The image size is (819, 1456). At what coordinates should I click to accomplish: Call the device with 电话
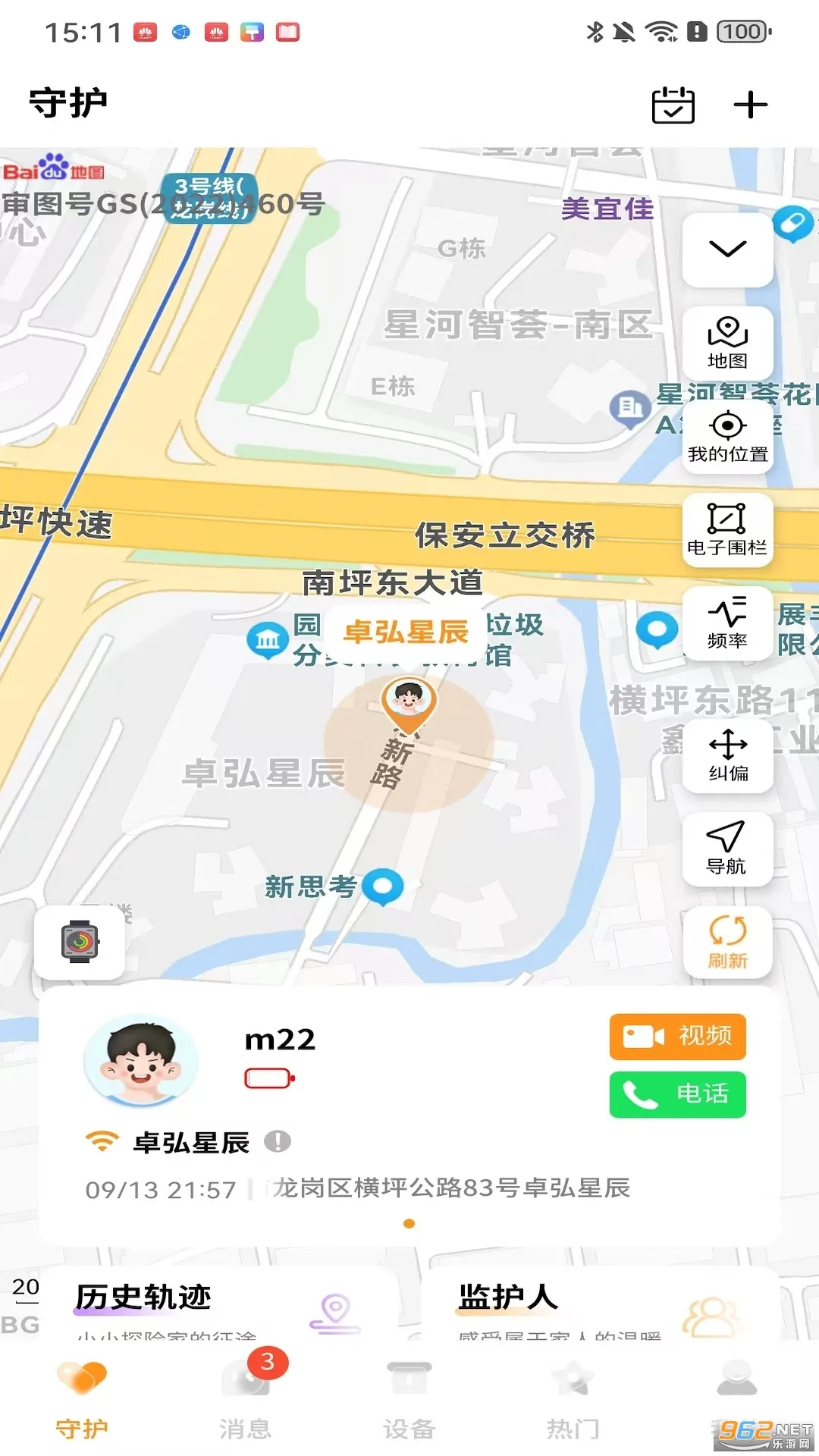point(677,1094)
